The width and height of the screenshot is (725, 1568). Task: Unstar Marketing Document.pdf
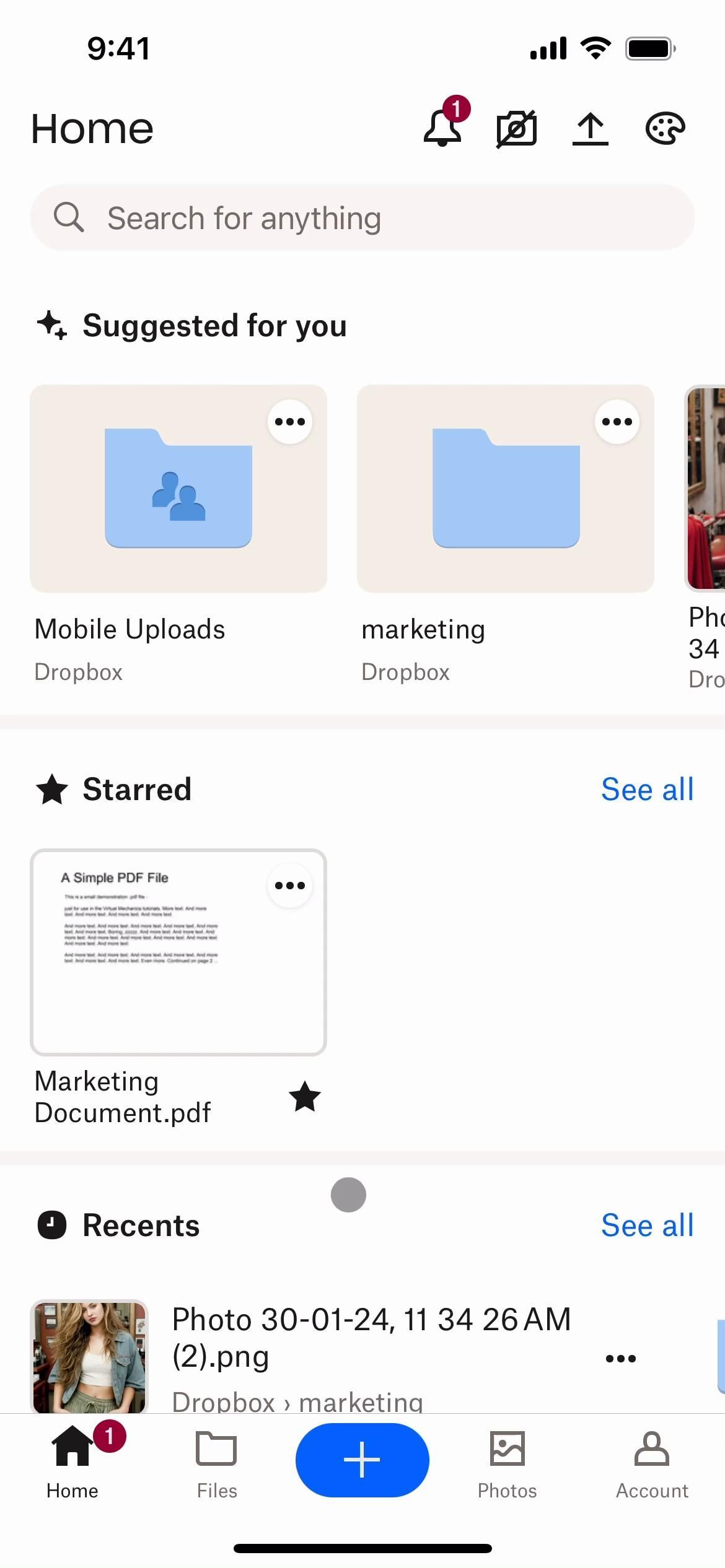coord(305,1097)
